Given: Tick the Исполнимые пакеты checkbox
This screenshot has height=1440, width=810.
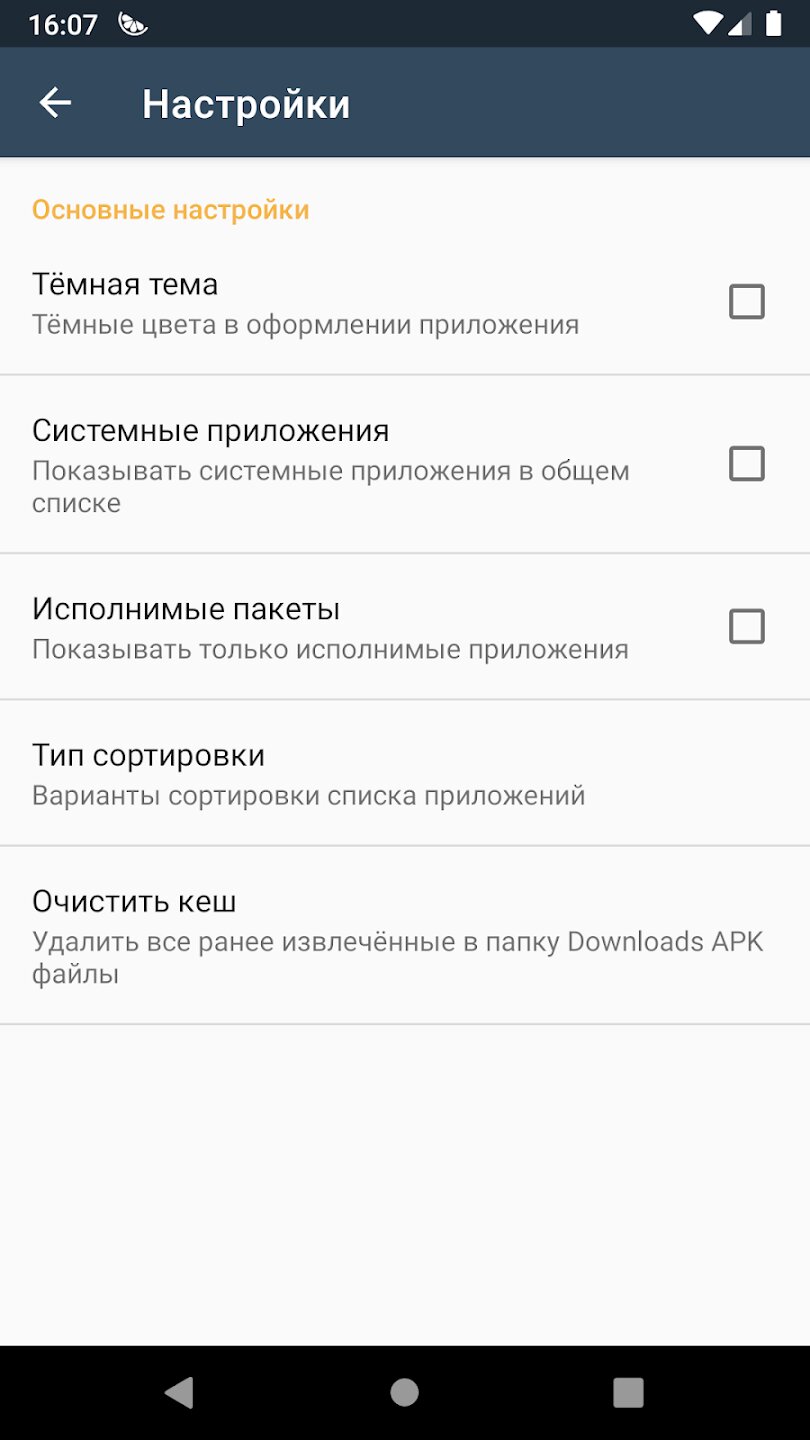Looking at the screenshot, I should coord(746,627).
